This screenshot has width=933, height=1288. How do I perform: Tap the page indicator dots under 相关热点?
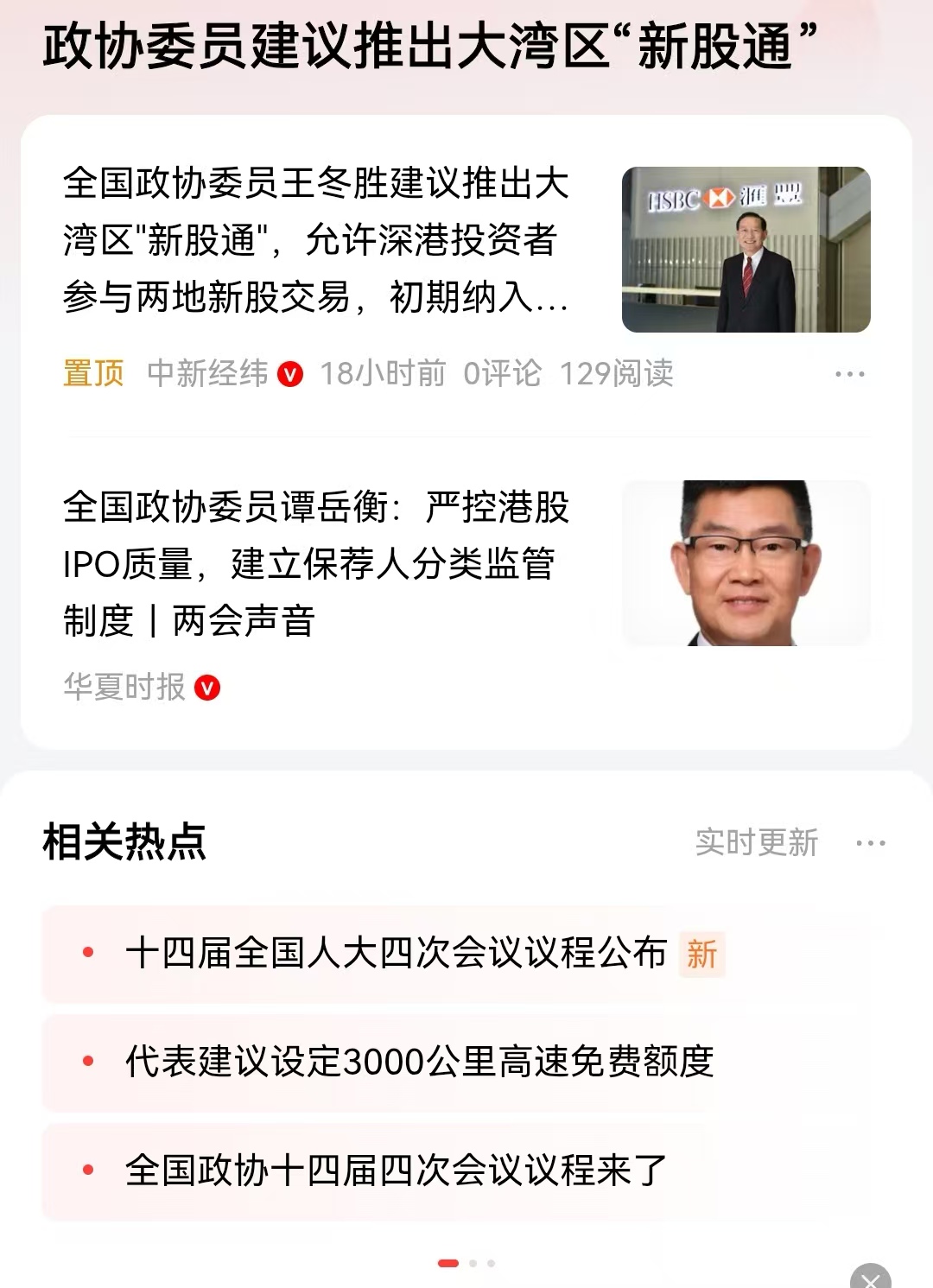[466, 1263]
